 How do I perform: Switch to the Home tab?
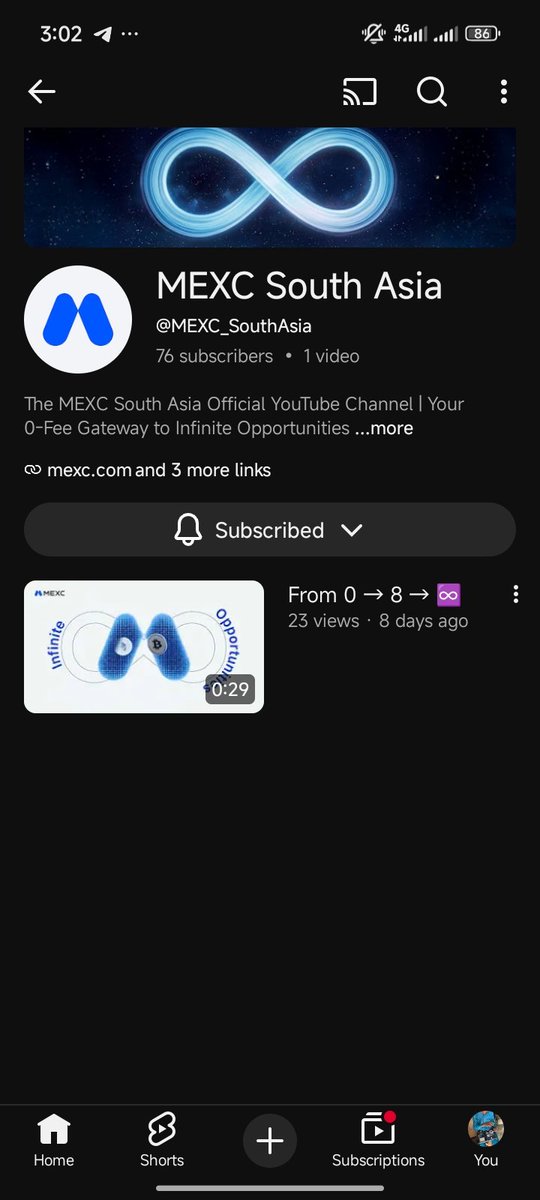point(54,1142)
